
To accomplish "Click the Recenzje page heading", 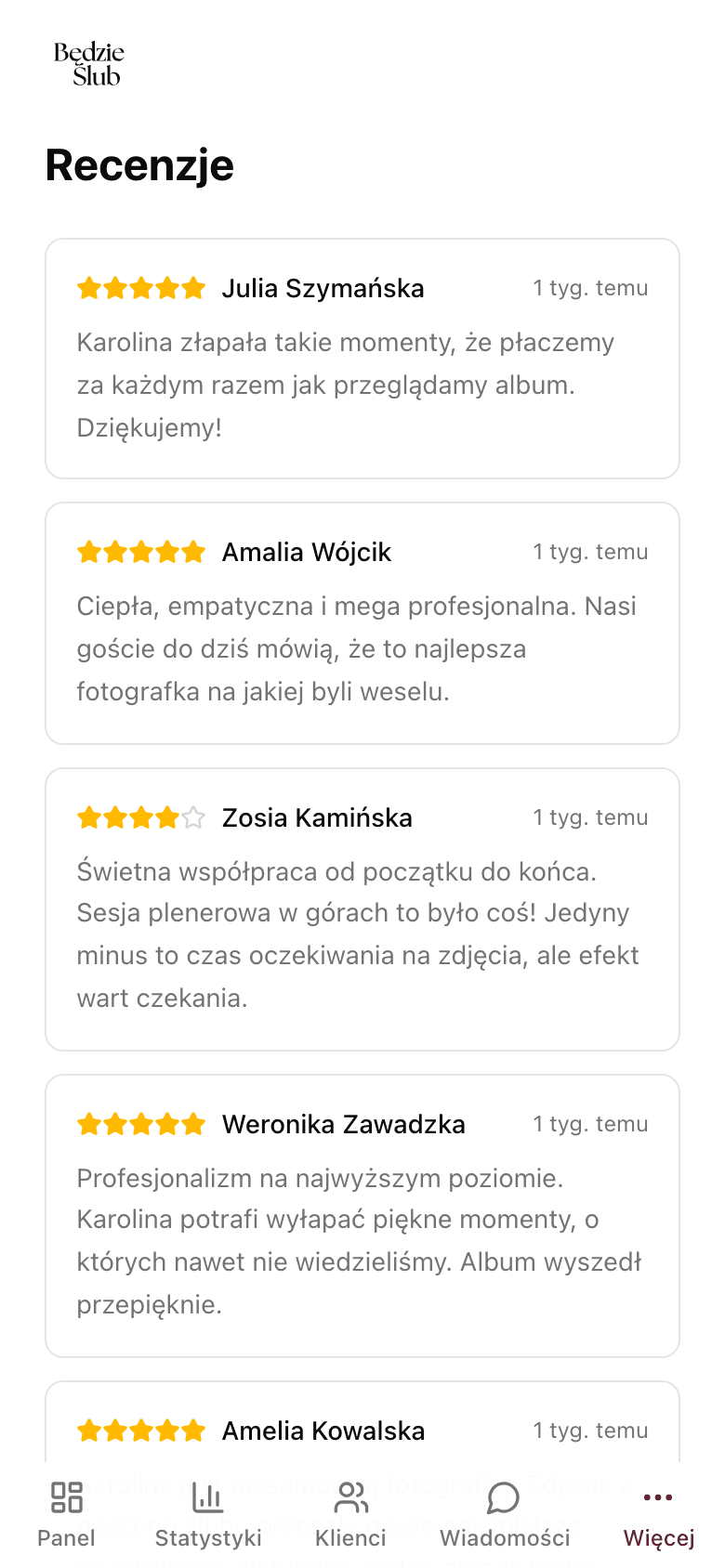I will point(139,165).
